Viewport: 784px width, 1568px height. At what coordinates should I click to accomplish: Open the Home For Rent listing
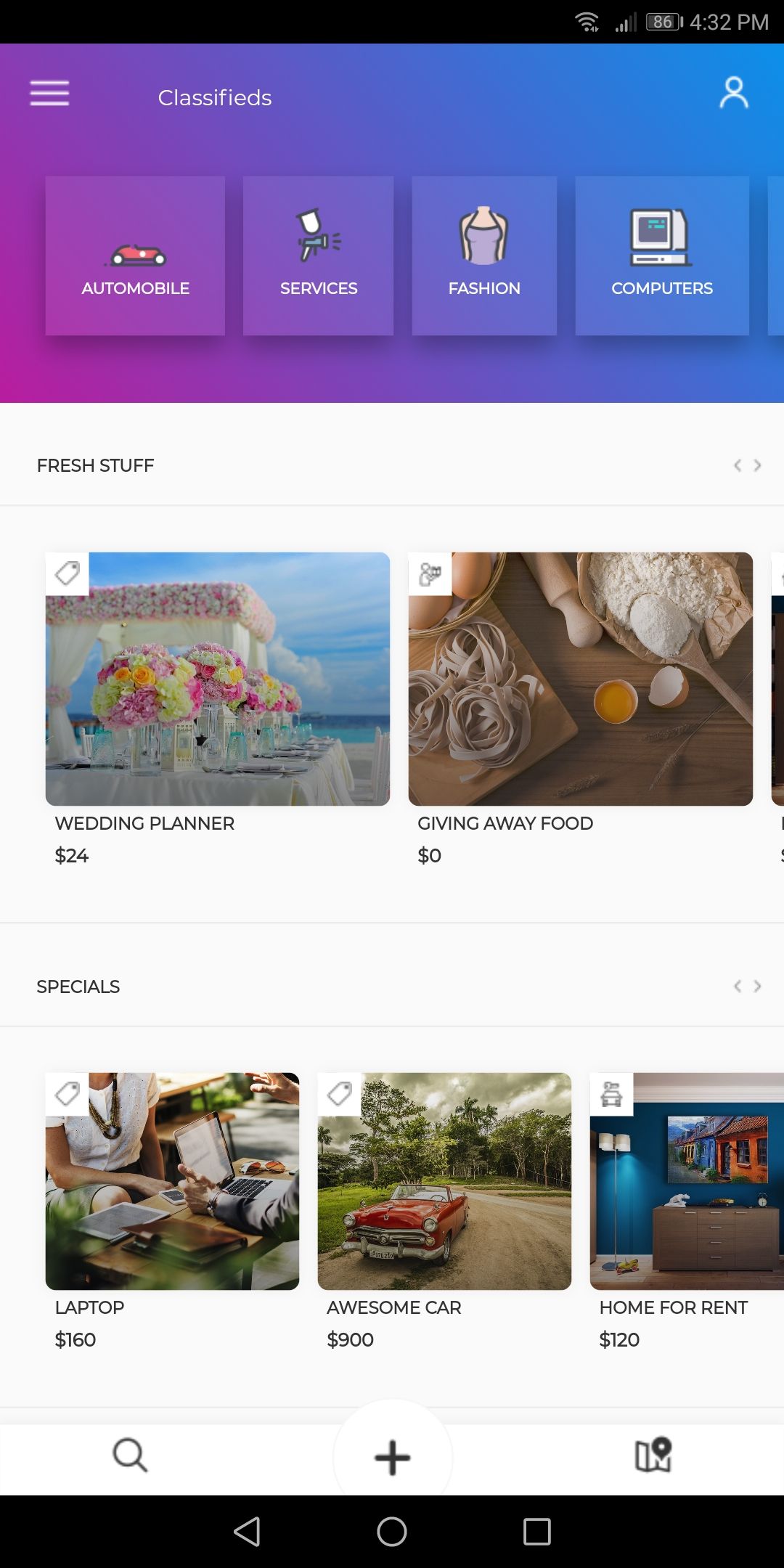[686, 1181]
